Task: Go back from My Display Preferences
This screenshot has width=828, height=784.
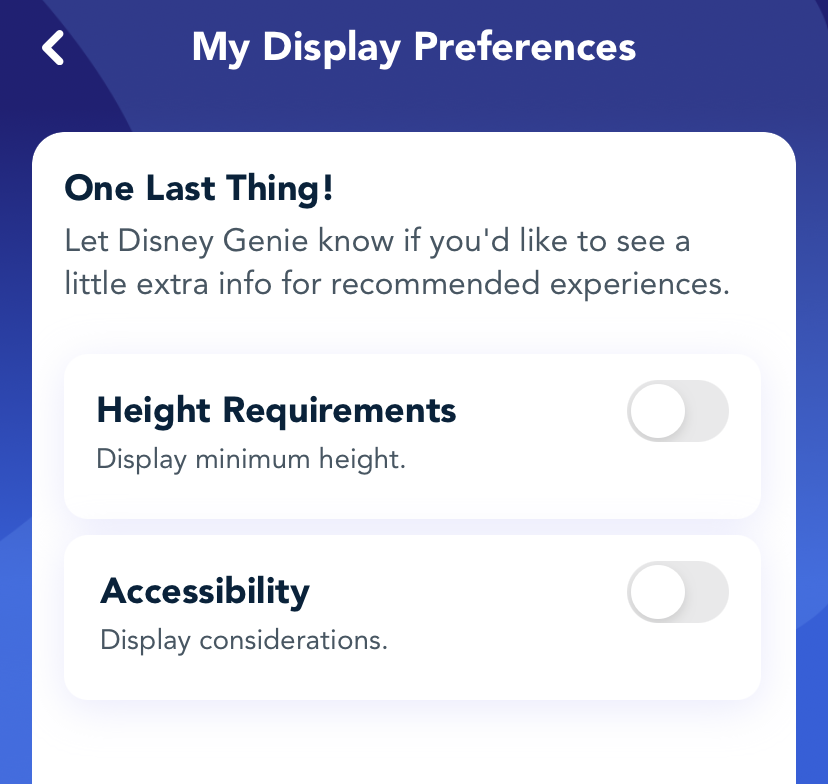Action: tap(53, 47)
